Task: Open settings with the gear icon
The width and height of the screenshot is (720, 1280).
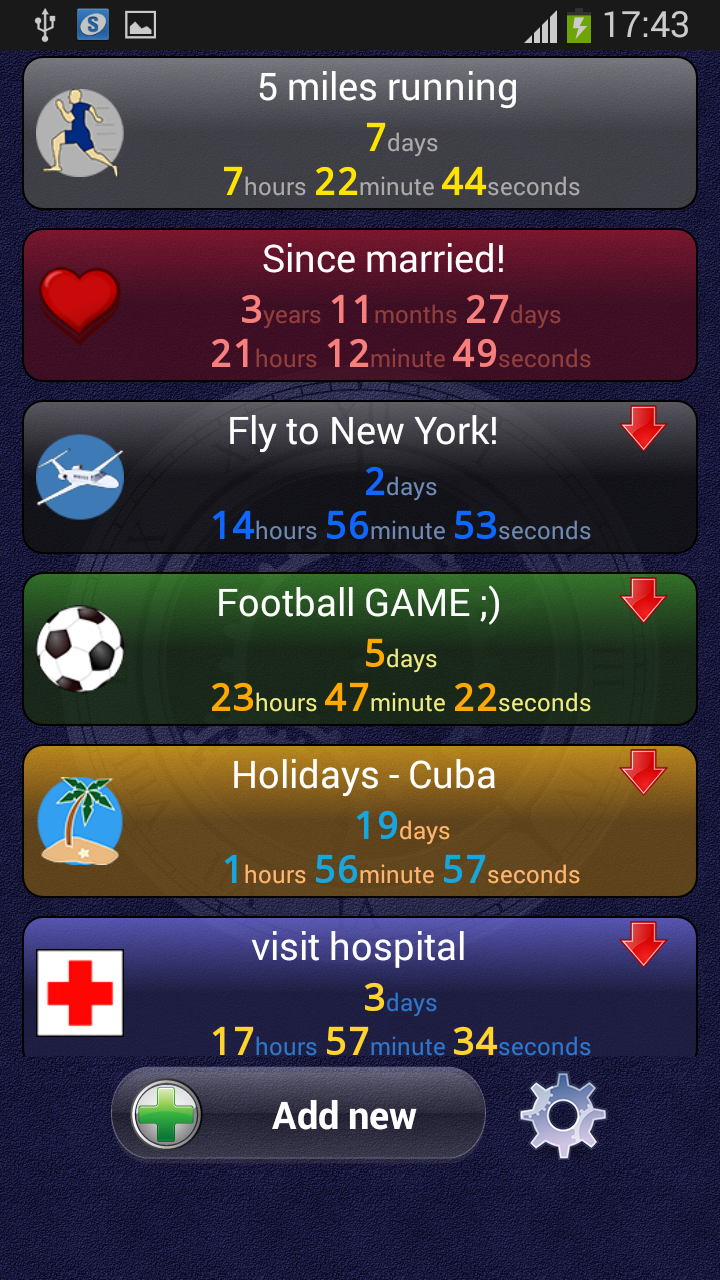Action: [x=563, y=1114]
